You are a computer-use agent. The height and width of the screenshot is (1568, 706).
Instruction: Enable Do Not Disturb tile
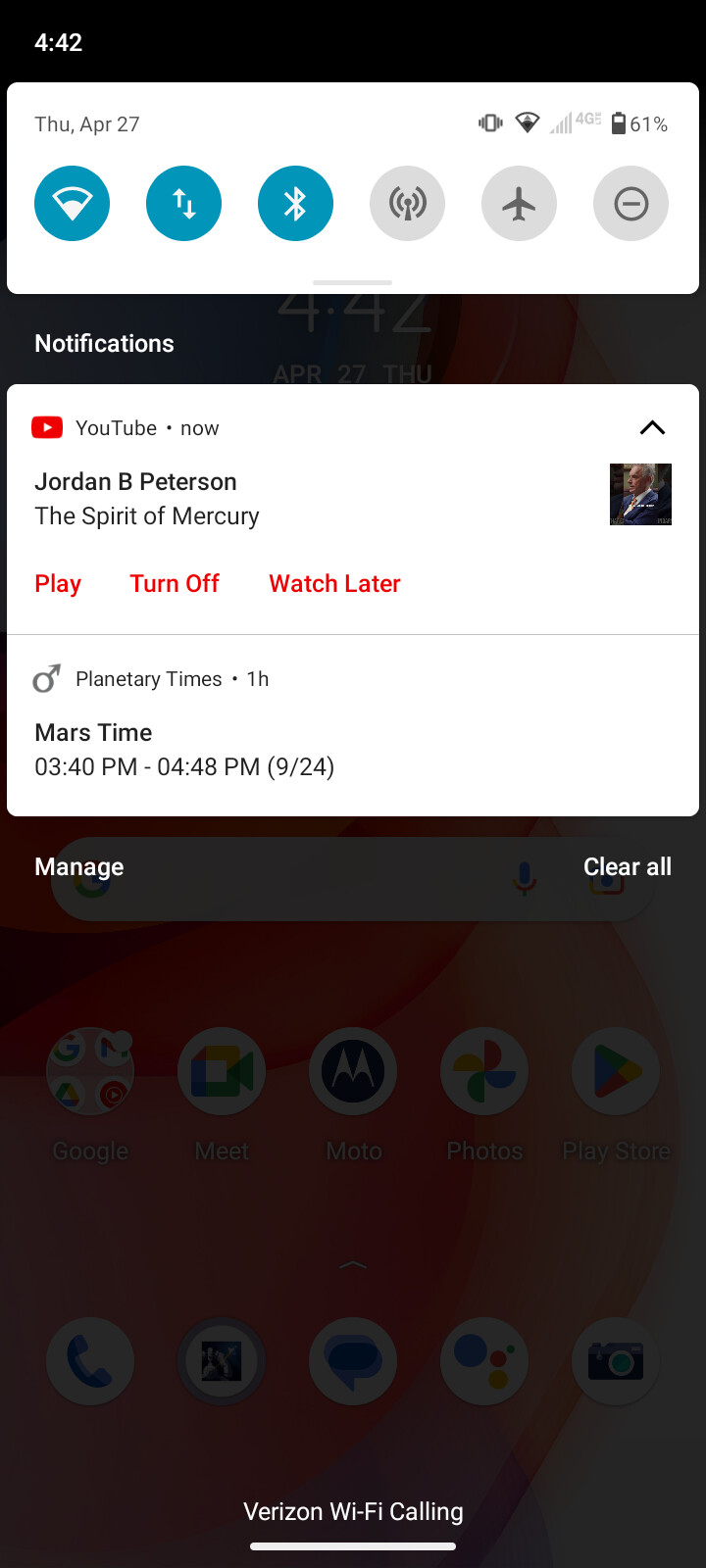[x=630, y=204]
